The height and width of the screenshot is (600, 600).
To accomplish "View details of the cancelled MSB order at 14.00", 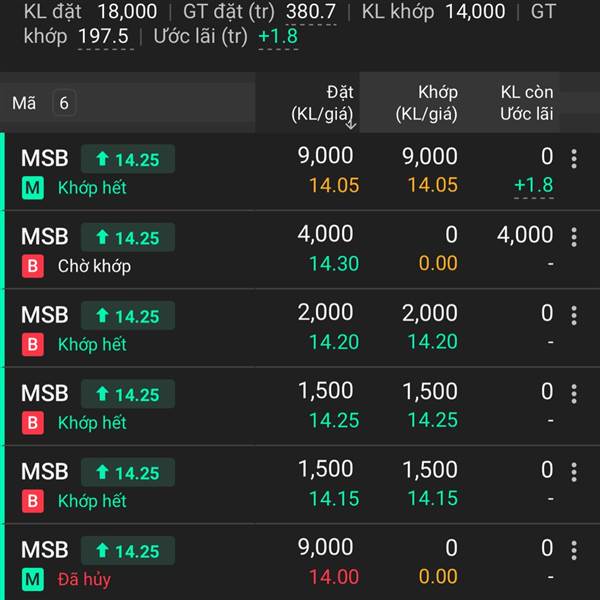I will coord(45,550).
